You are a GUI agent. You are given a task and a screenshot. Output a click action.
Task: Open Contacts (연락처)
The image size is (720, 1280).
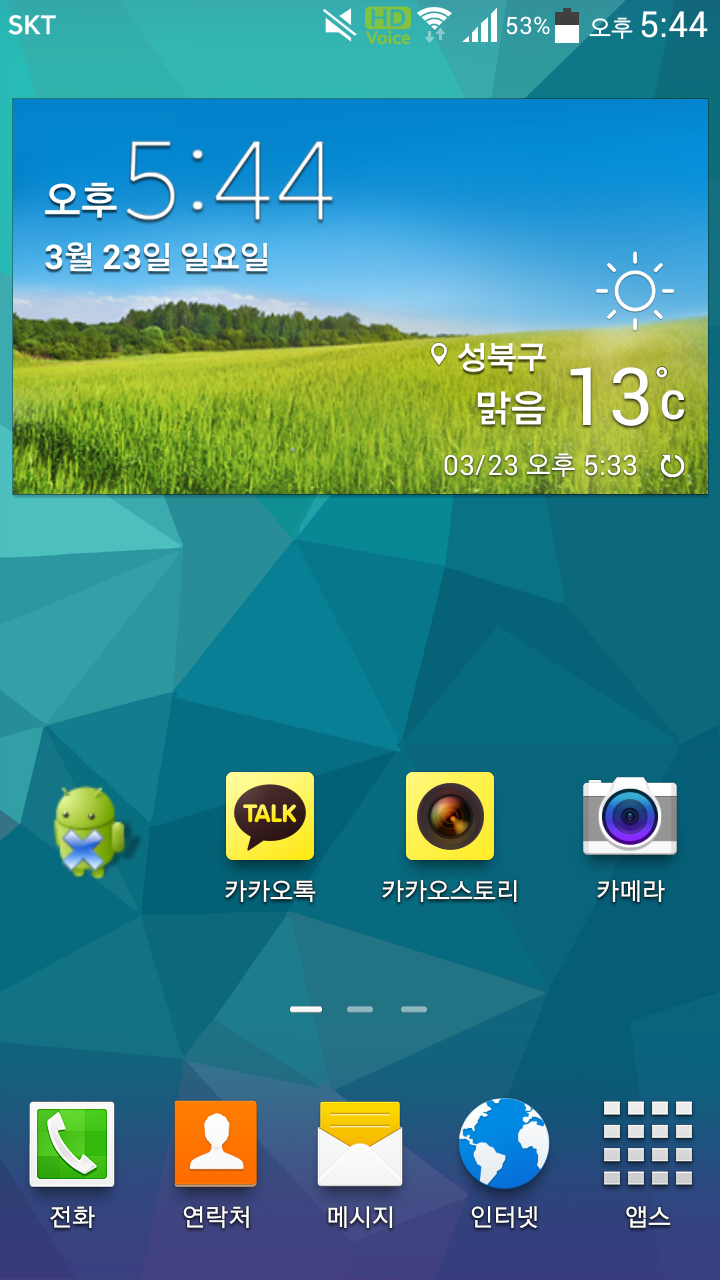(x=216, y=1144)
